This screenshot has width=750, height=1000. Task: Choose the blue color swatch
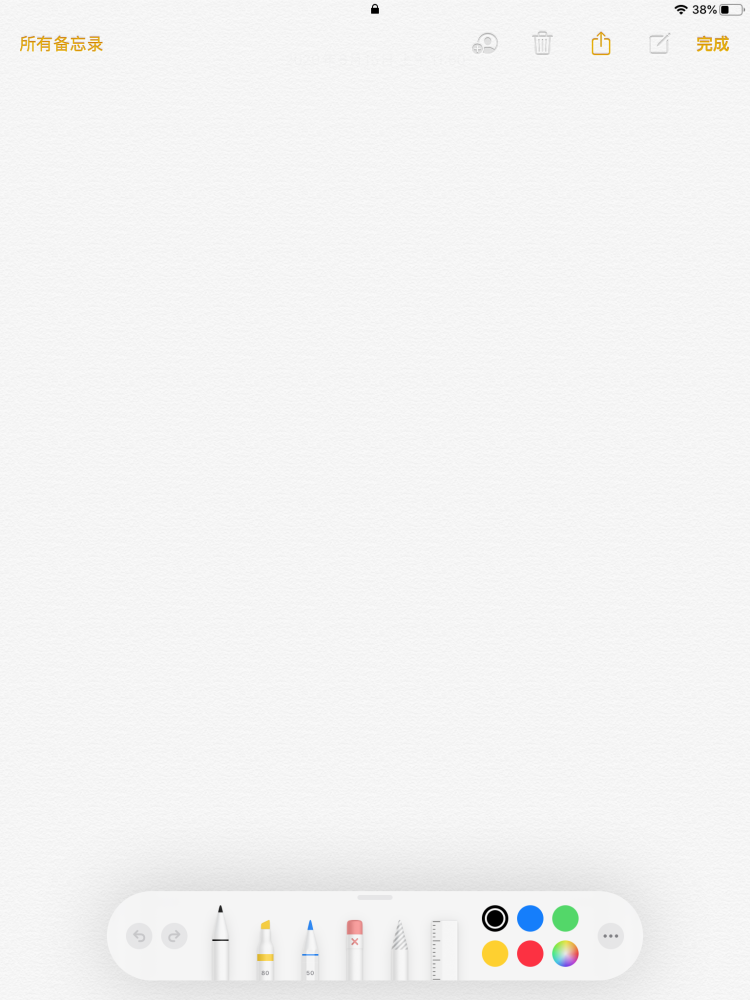pyautogui.click(x=530, y=918)
